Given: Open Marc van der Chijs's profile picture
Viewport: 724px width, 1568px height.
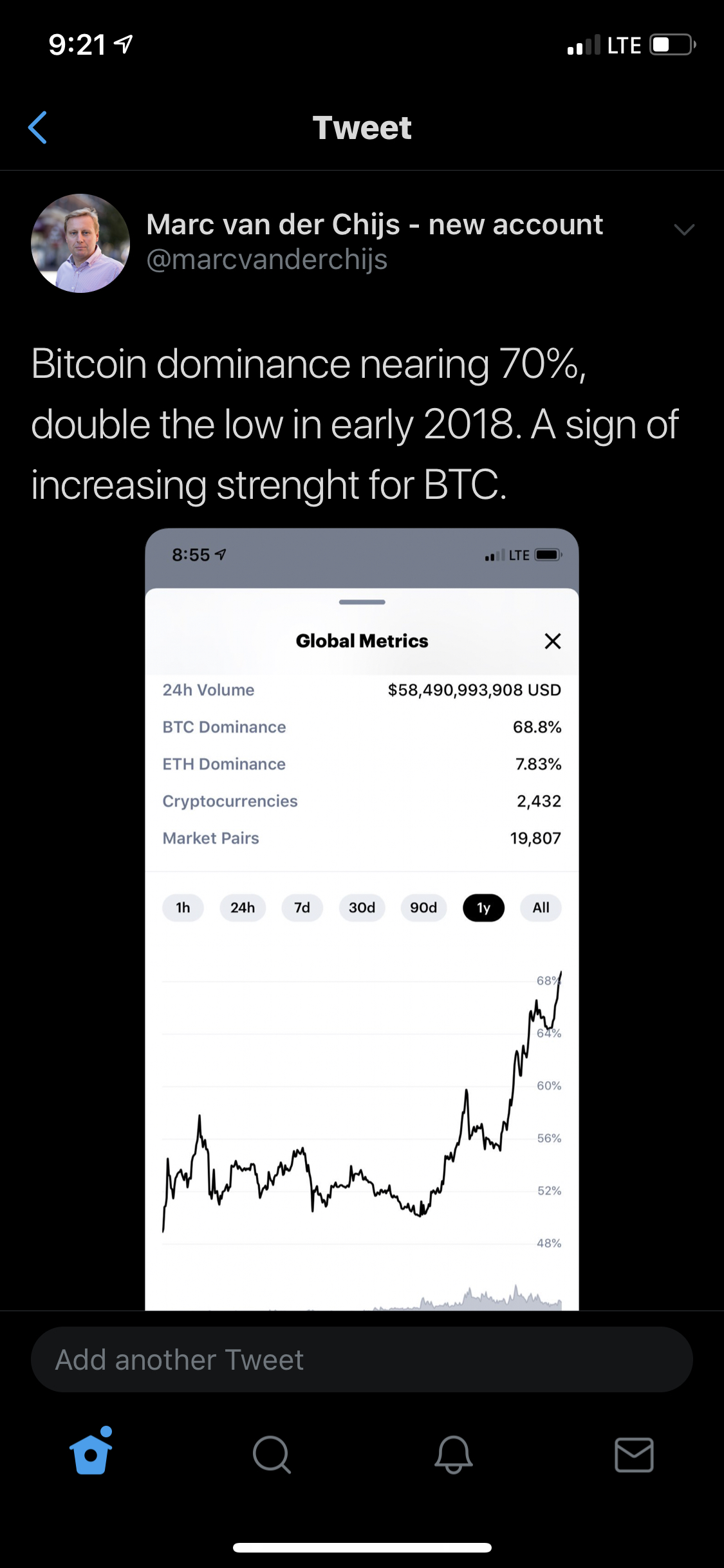Looking at the screenshot, I should tap(80, 243).
